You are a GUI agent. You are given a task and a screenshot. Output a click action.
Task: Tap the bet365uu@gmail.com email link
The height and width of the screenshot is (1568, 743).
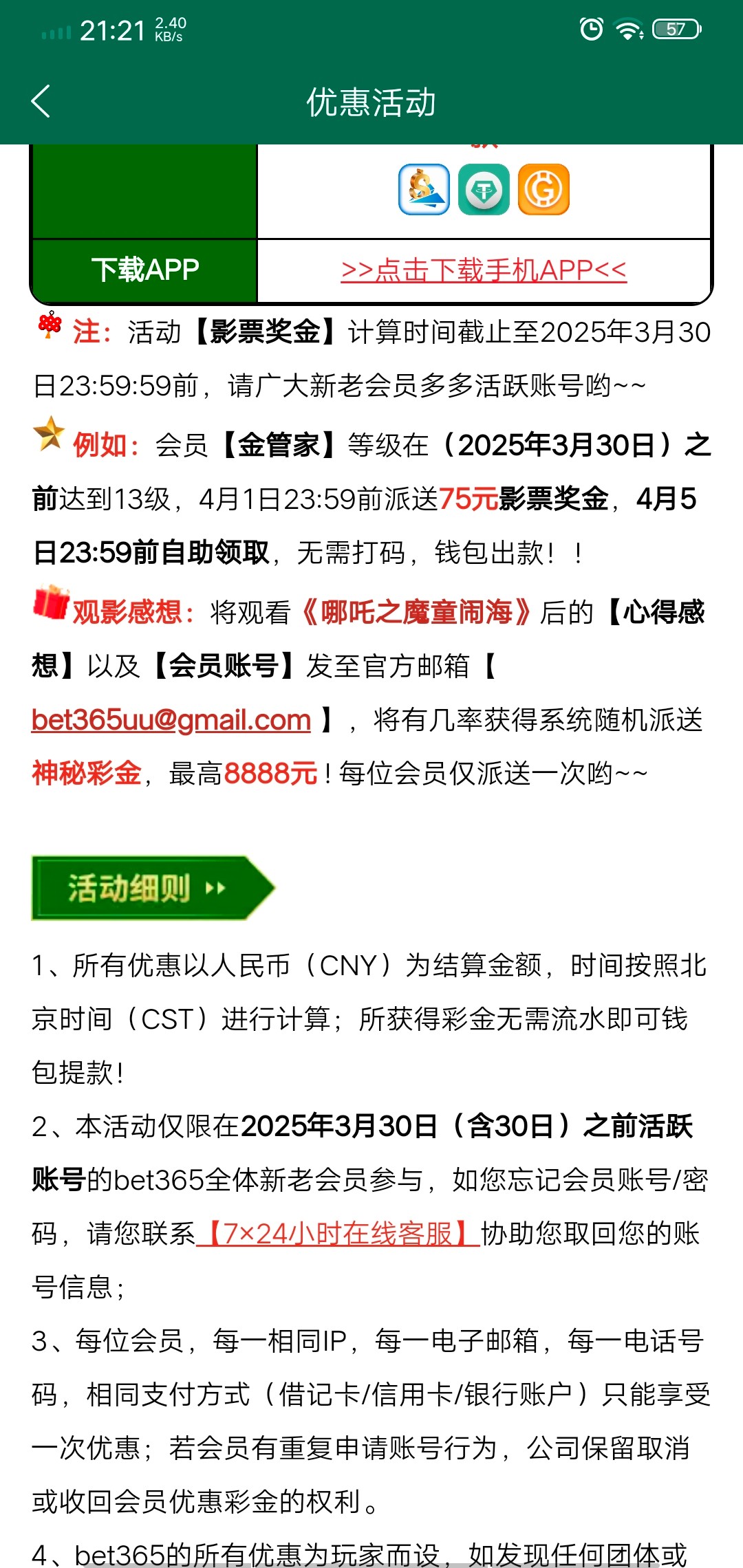coord(171,720)
